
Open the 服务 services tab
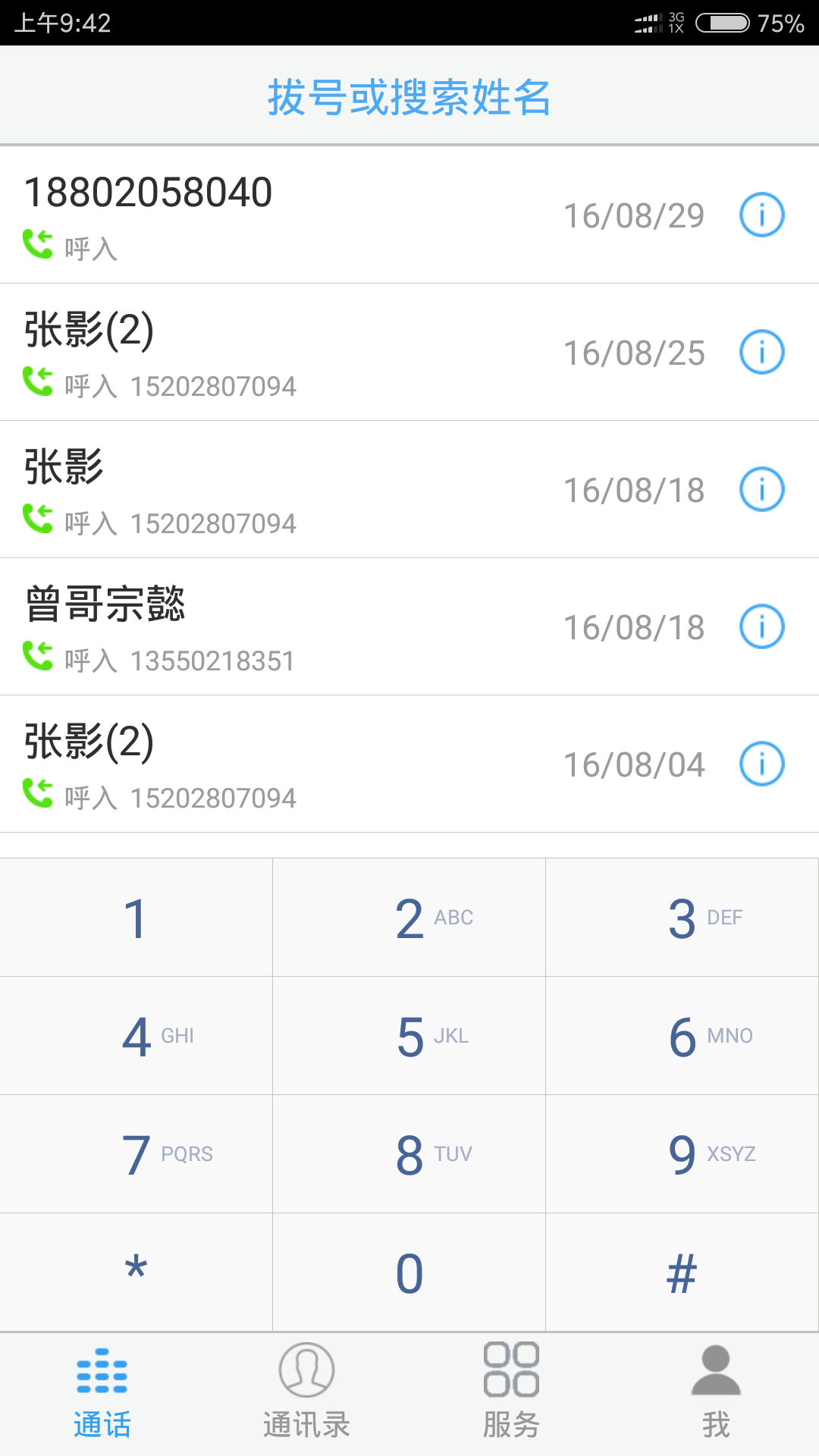[x=511, y=1392]
